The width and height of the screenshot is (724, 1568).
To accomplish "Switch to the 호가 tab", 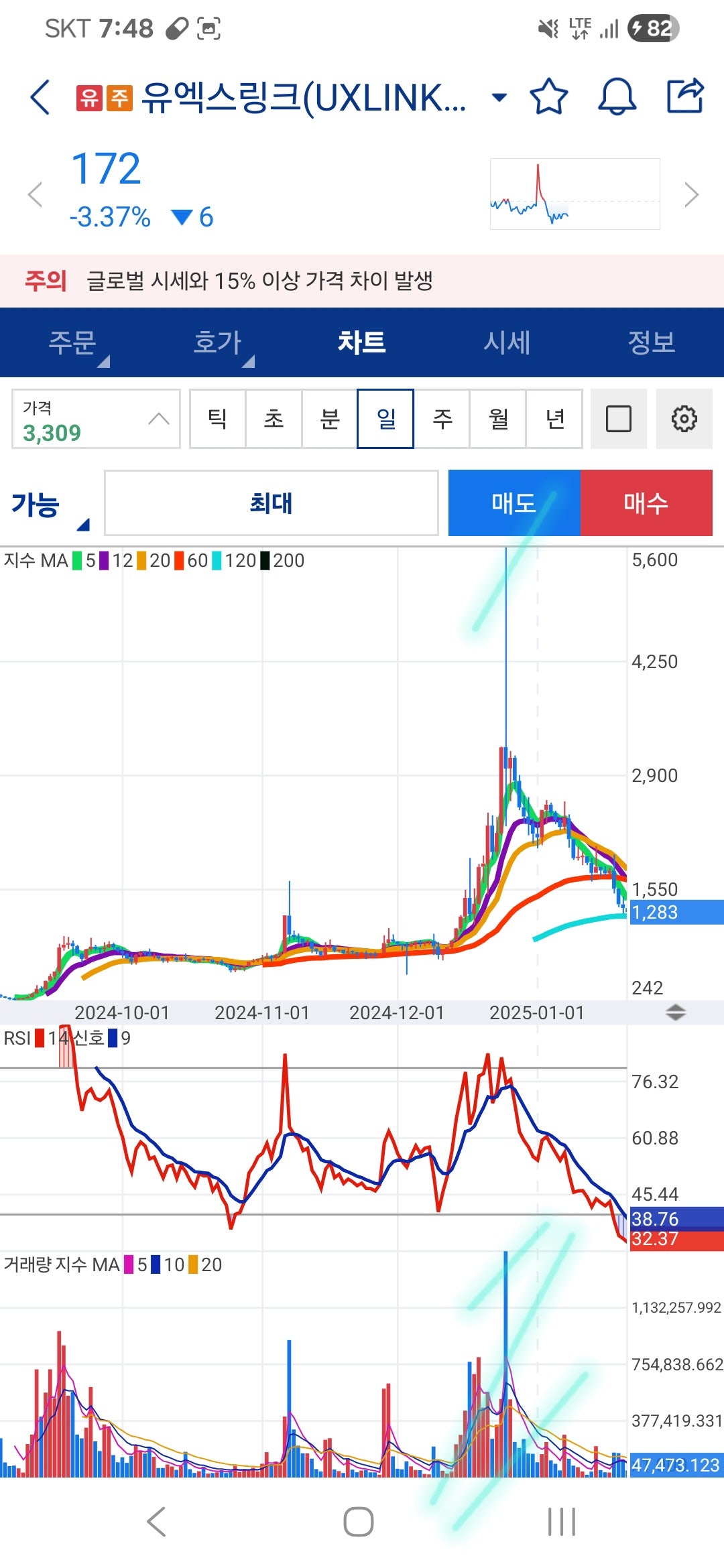I will click(x=217, y=342).
